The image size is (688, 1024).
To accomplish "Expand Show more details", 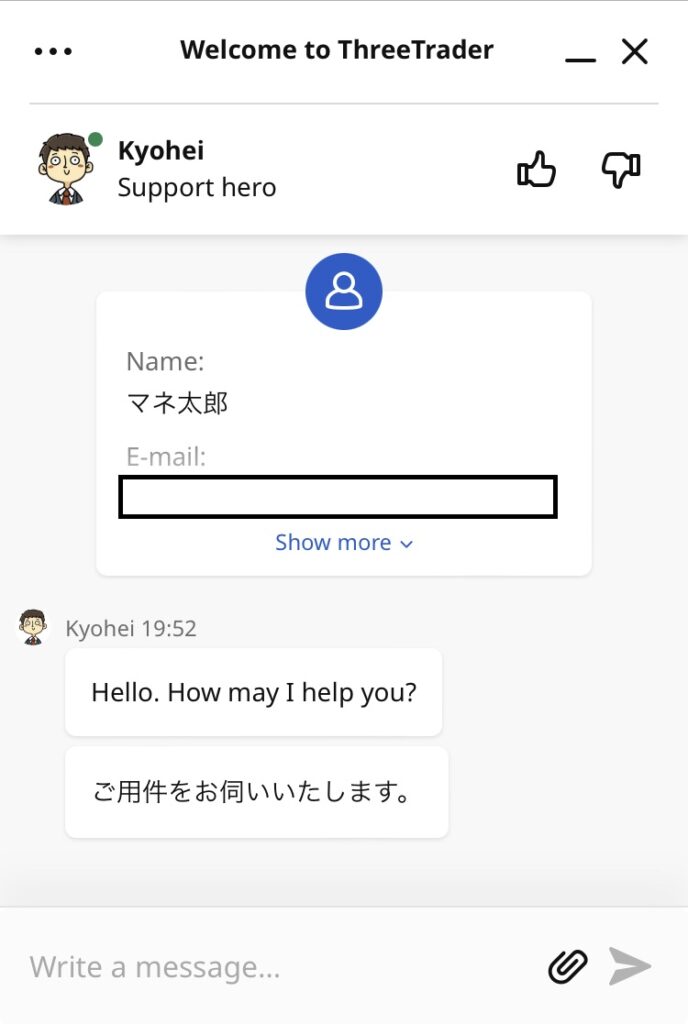I will 344,543.
